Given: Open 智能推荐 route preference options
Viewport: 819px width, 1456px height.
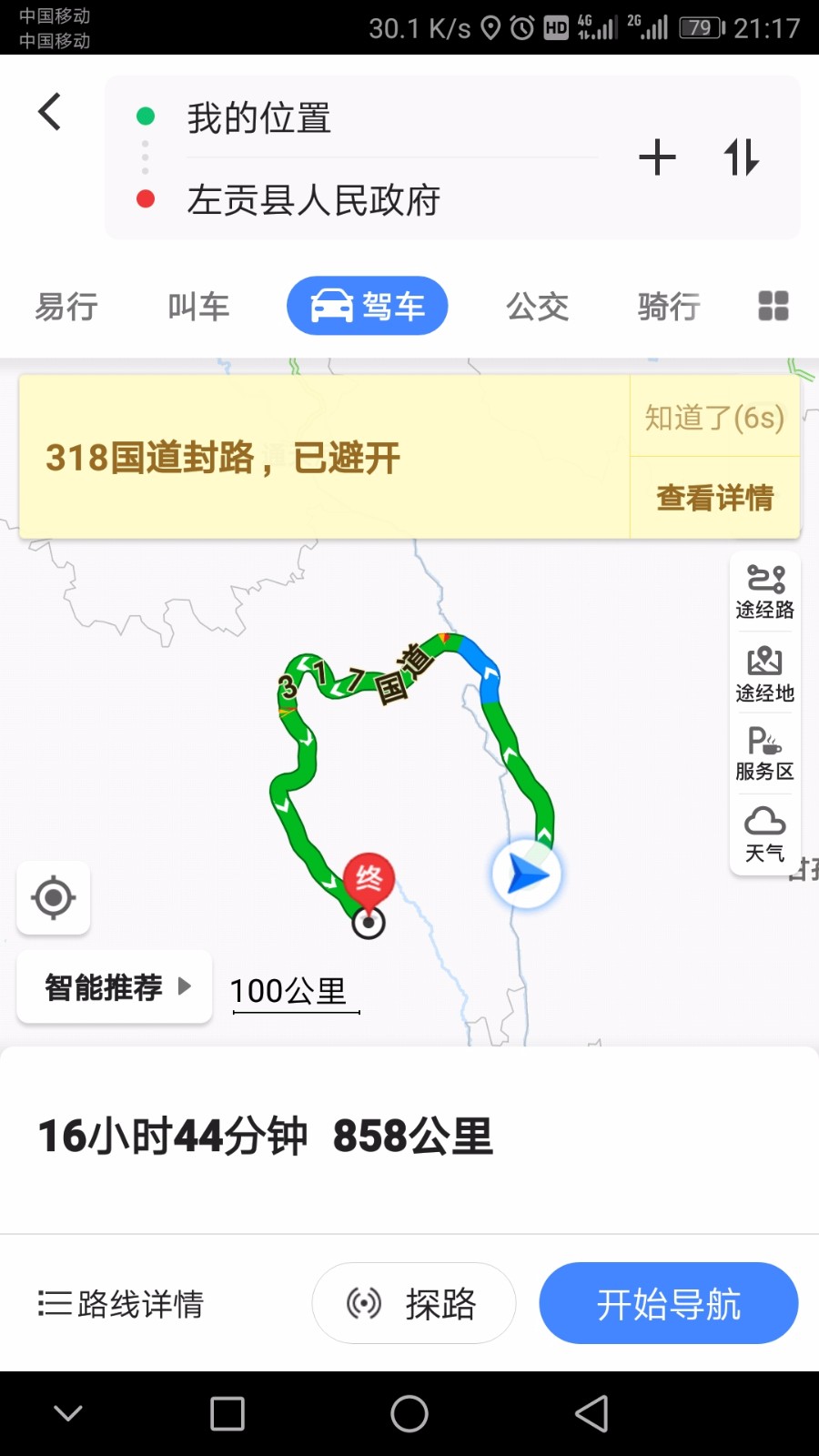Looking at the screenshot, I should tap(115, 987).
